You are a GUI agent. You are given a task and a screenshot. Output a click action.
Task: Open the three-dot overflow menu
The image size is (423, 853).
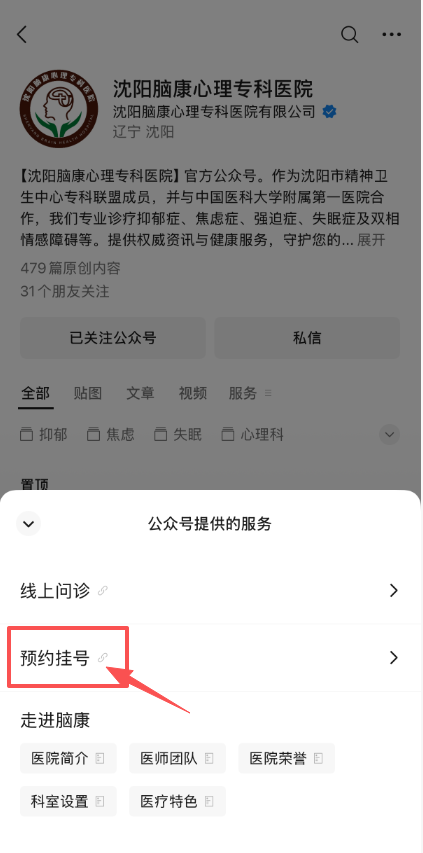click(391, 35)
